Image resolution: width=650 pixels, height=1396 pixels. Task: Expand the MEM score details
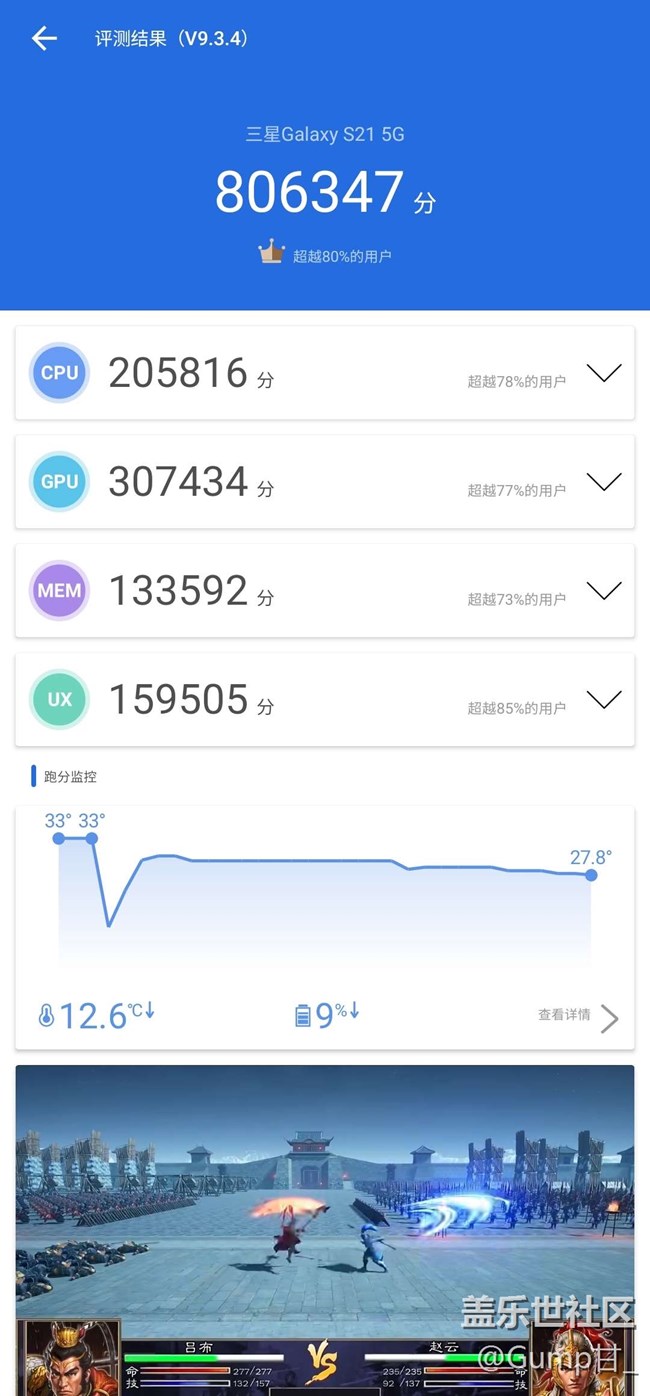[x=604, y=591]
